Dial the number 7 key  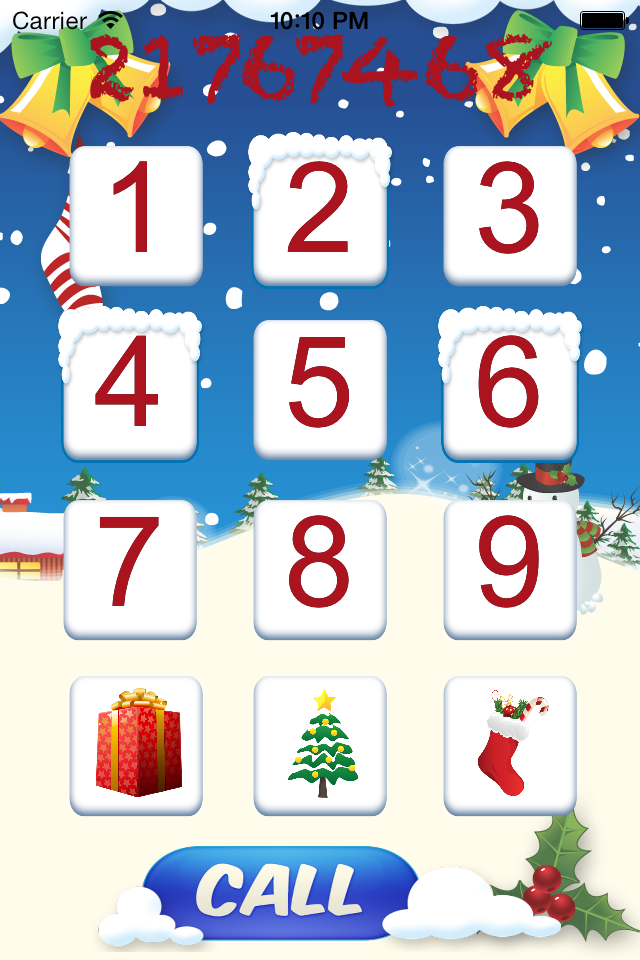(x=130, y=568)
